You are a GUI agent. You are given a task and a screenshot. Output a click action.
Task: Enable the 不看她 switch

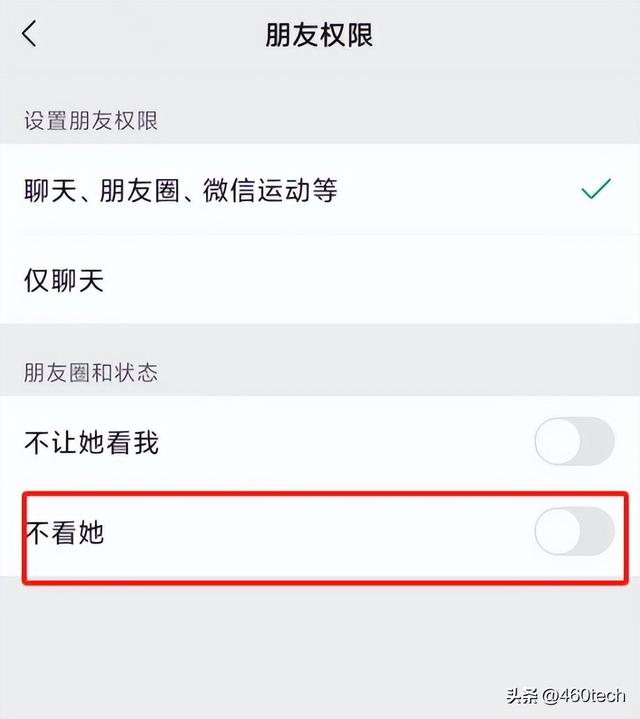(574, 531)
